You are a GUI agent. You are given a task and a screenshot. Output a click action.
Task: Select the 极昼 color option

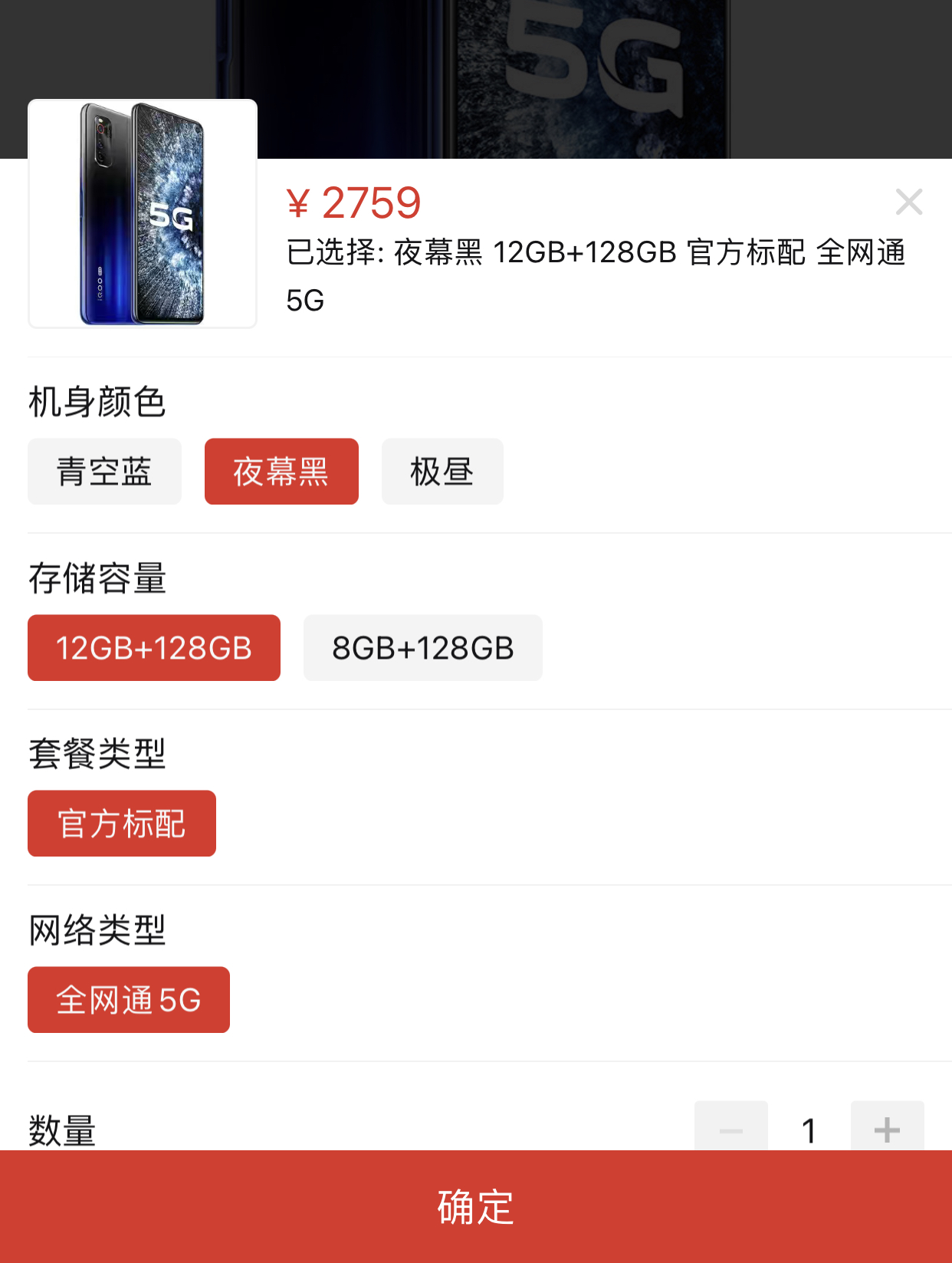click(442, 472)
